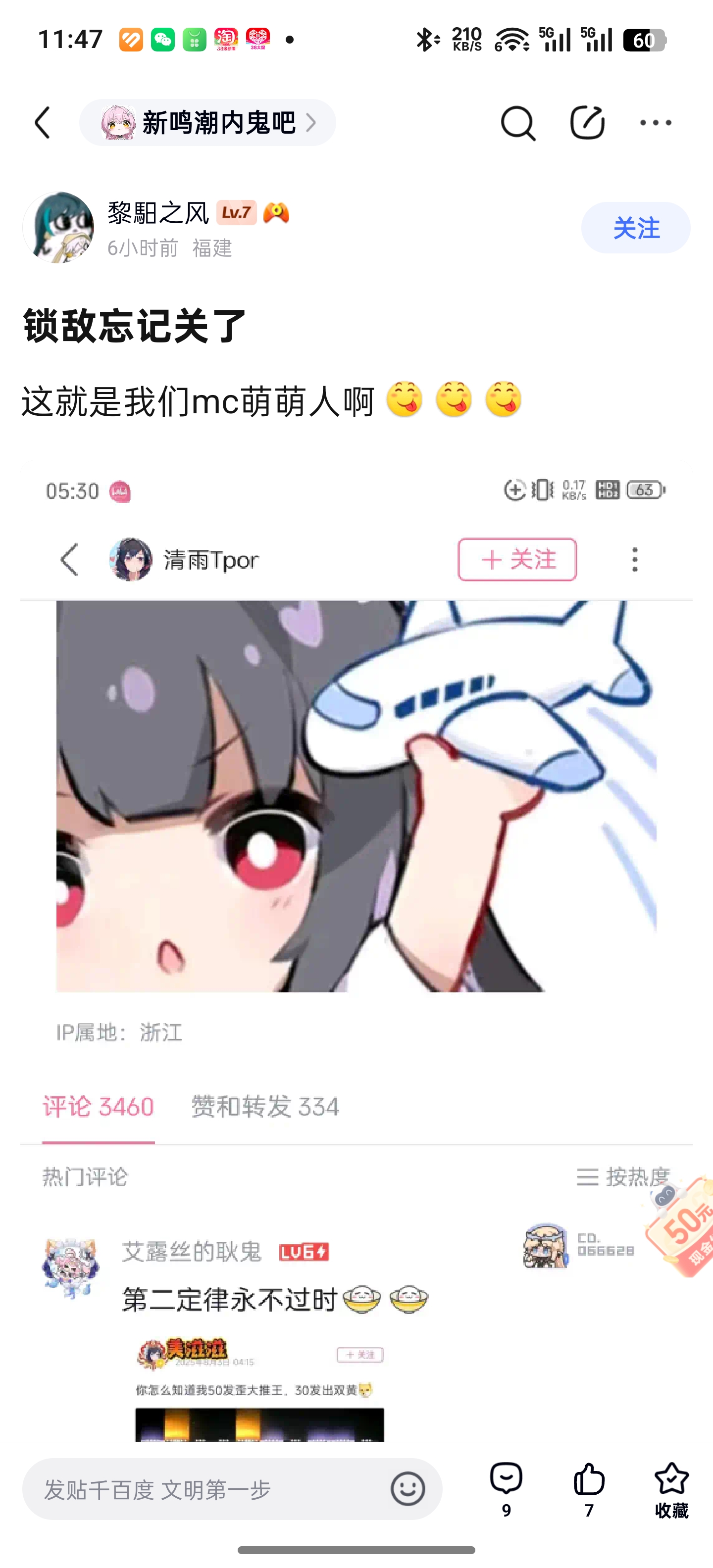Screen dimensions: 713x1568
Task: Follow user 黎駔之风 with 关注 button
Action: [x=636, y=228]
